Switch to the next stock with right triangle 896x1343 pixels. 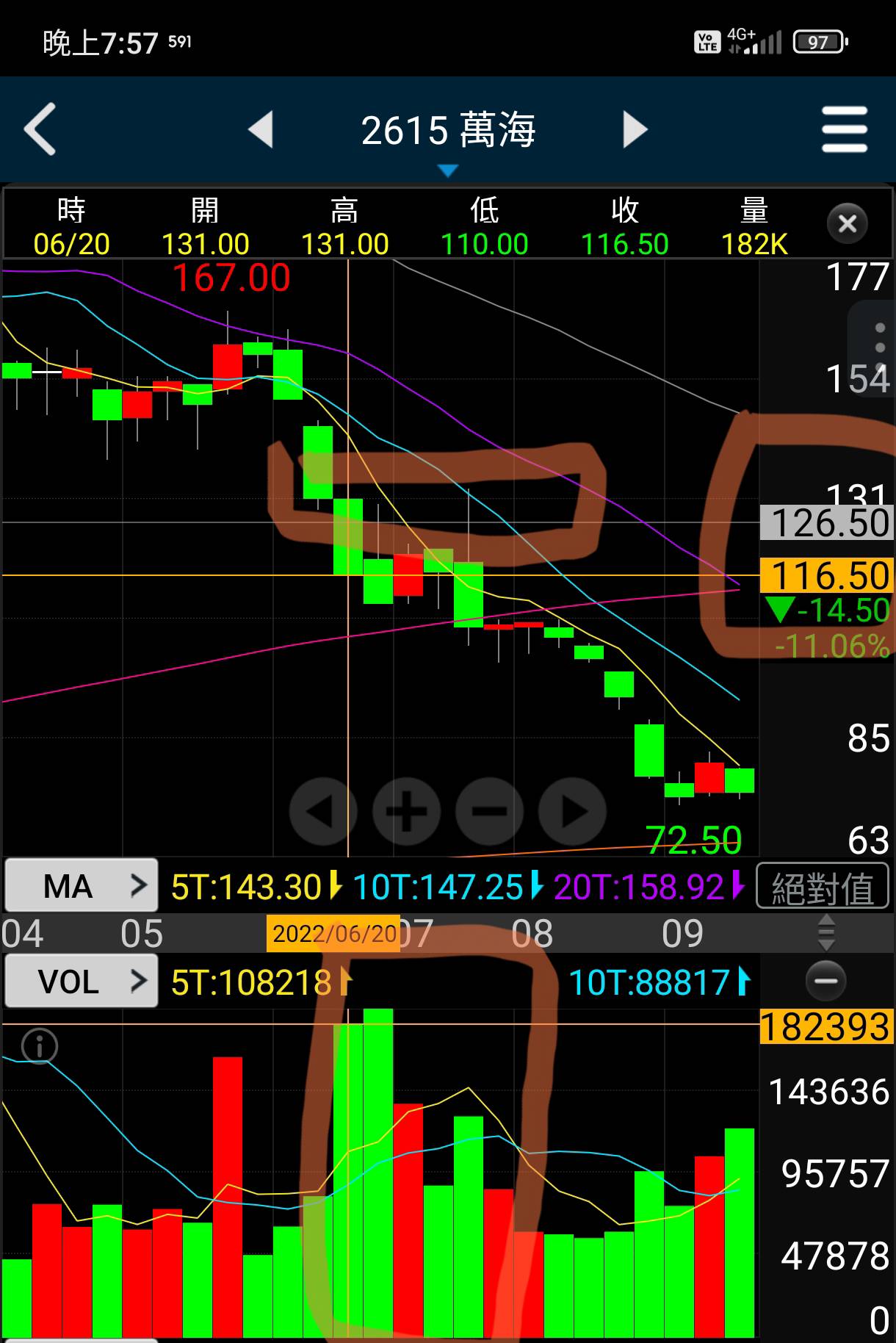coord(635,129)
